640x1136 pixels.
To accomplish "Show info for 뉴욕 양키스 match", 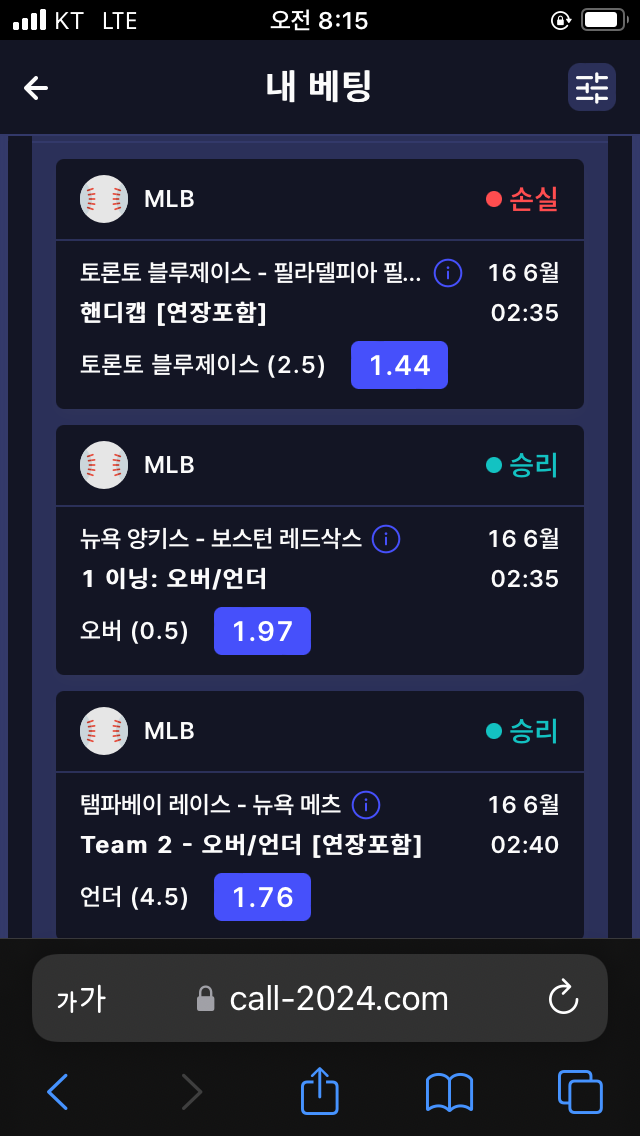I will click(x=386, y=539).
